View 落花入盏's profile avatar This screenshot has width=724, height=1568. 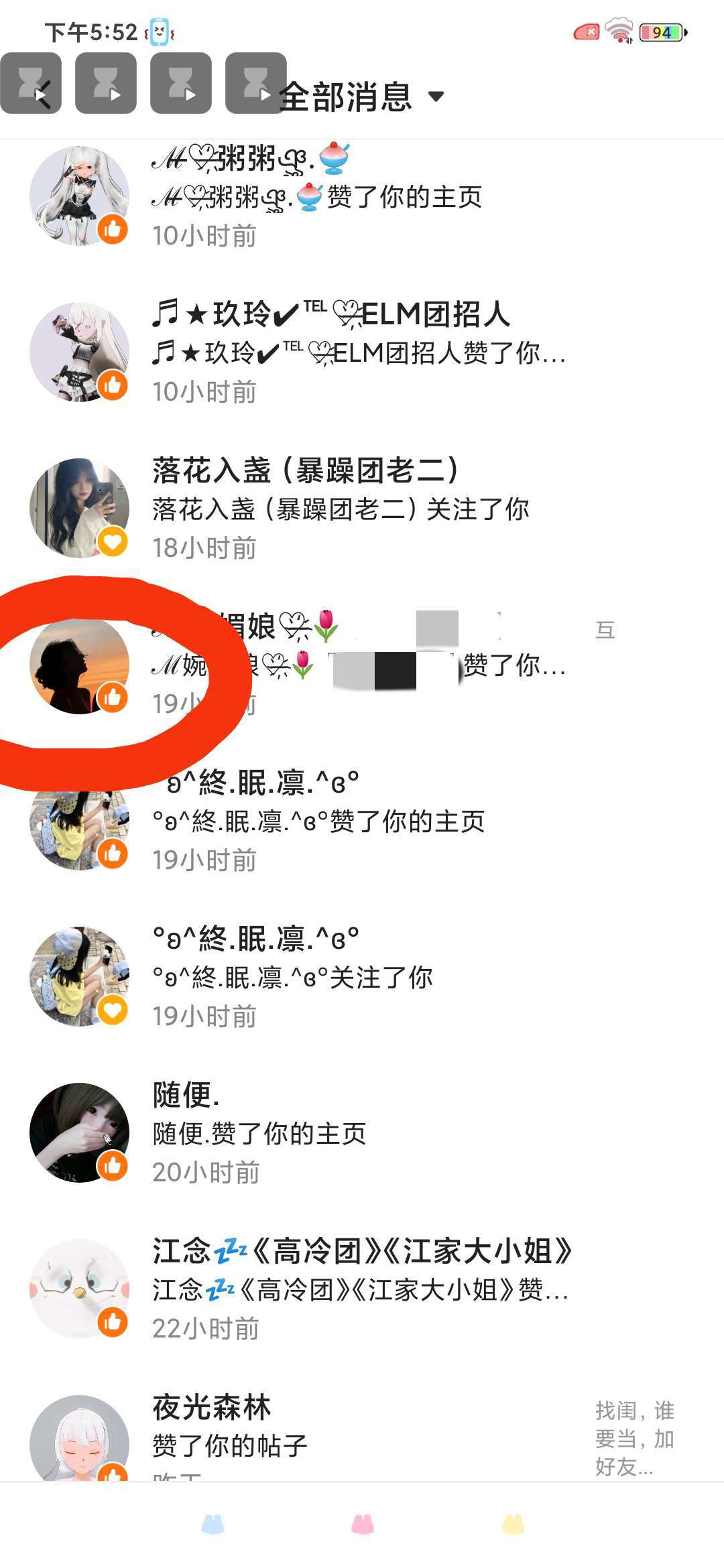[x=79, y=508]
